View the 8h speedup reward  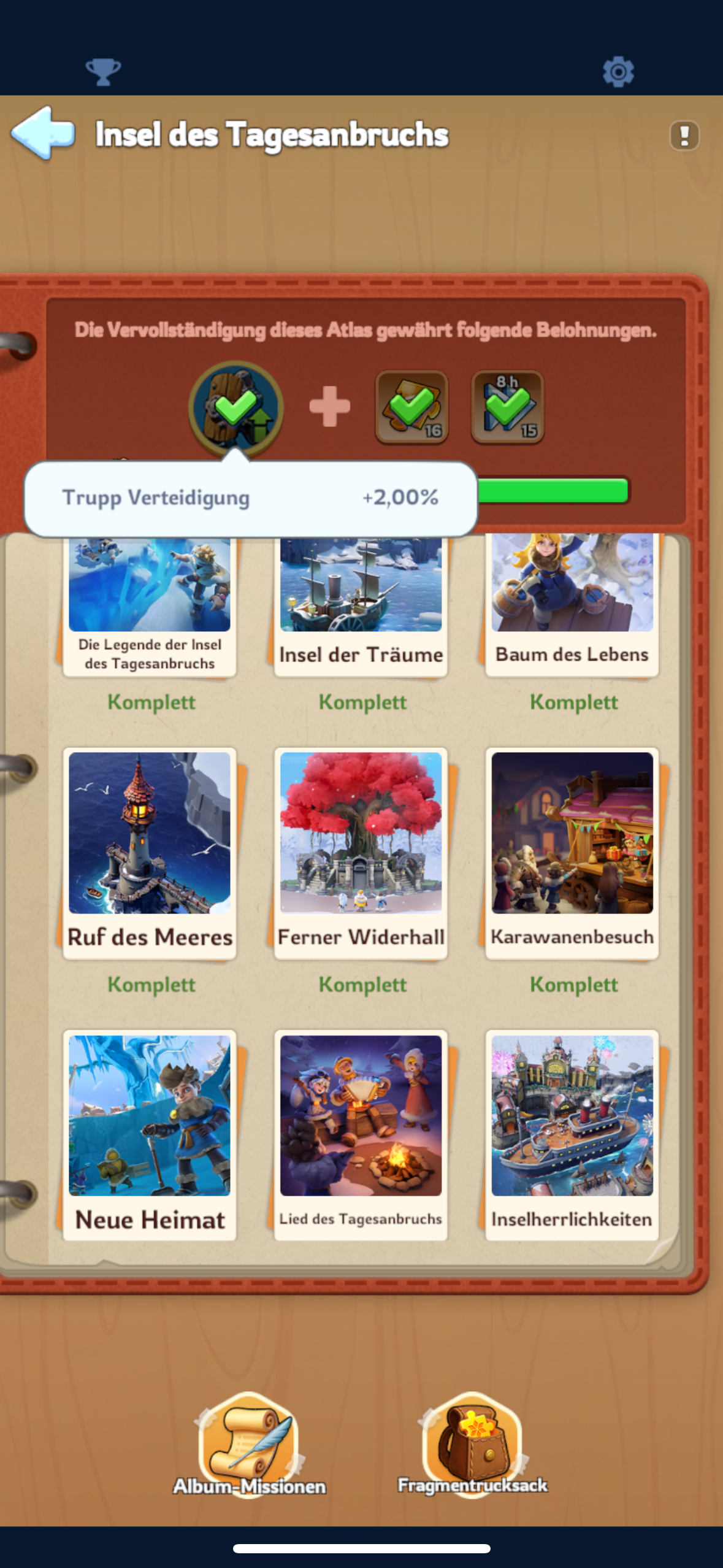click(x=507, y=407)
